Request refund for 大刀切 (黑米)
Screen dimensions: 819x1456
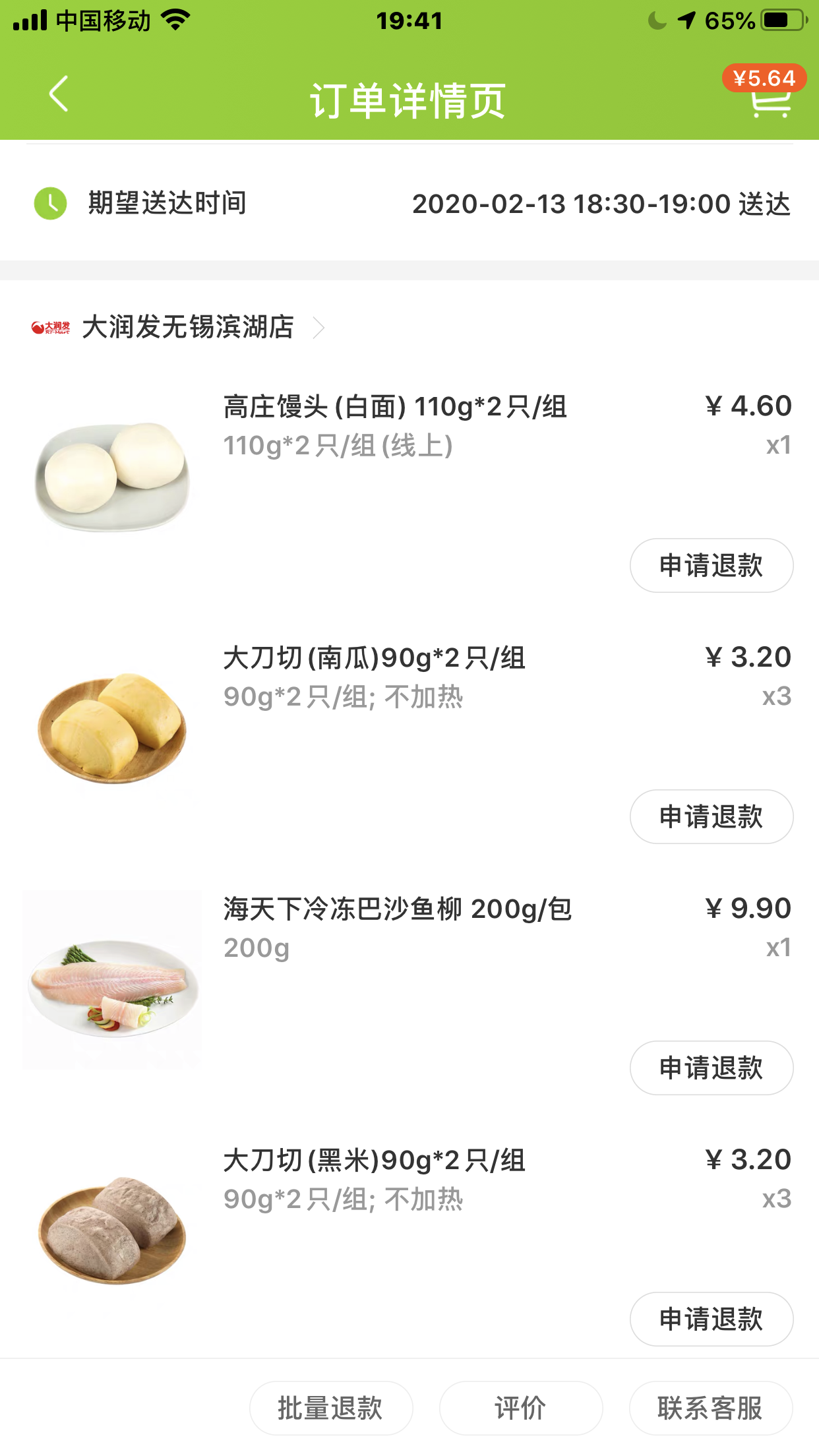coord(711,1319)
